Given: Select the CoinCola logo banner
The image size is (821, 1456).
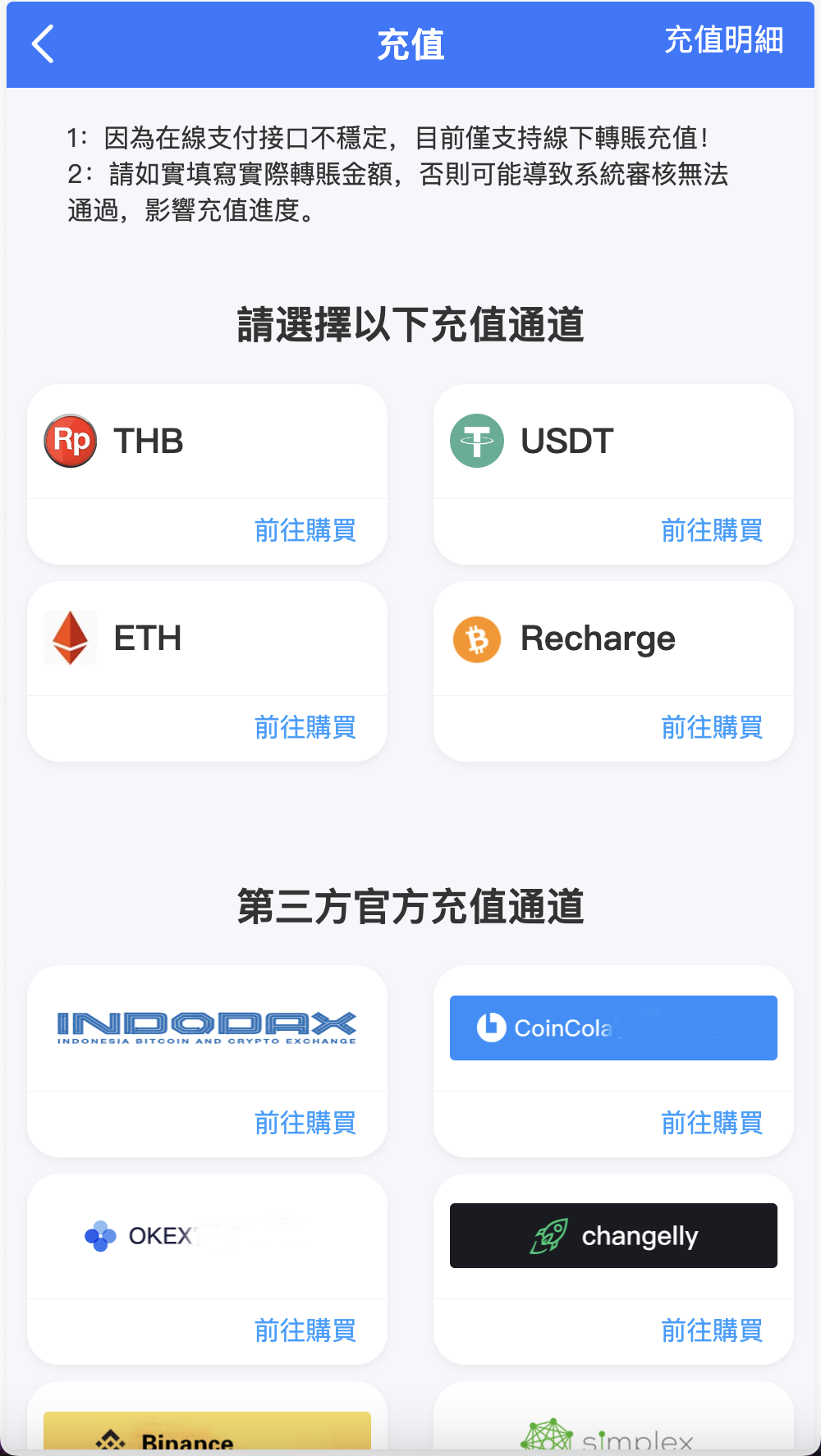Looking at the screenshot, I should (612, 1028).
